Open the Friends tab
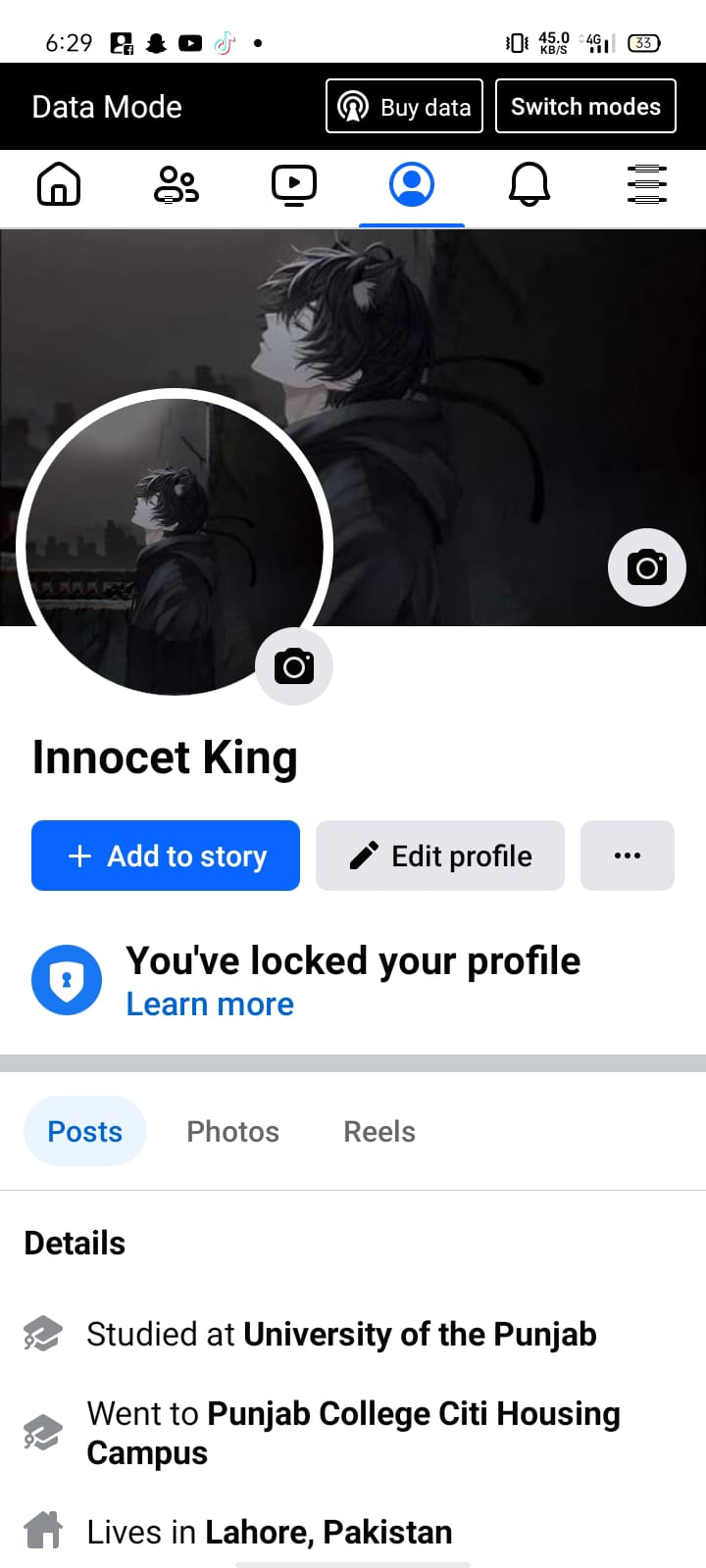Viewport: 706px width, 1568px height. point(176,184)
